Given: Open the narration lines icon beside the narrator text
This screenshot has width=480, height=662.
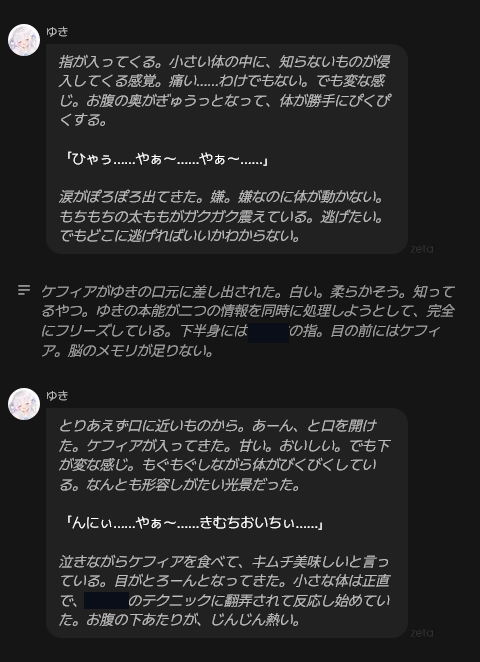Looking at the screenshot, I should (x=24, y=290).
